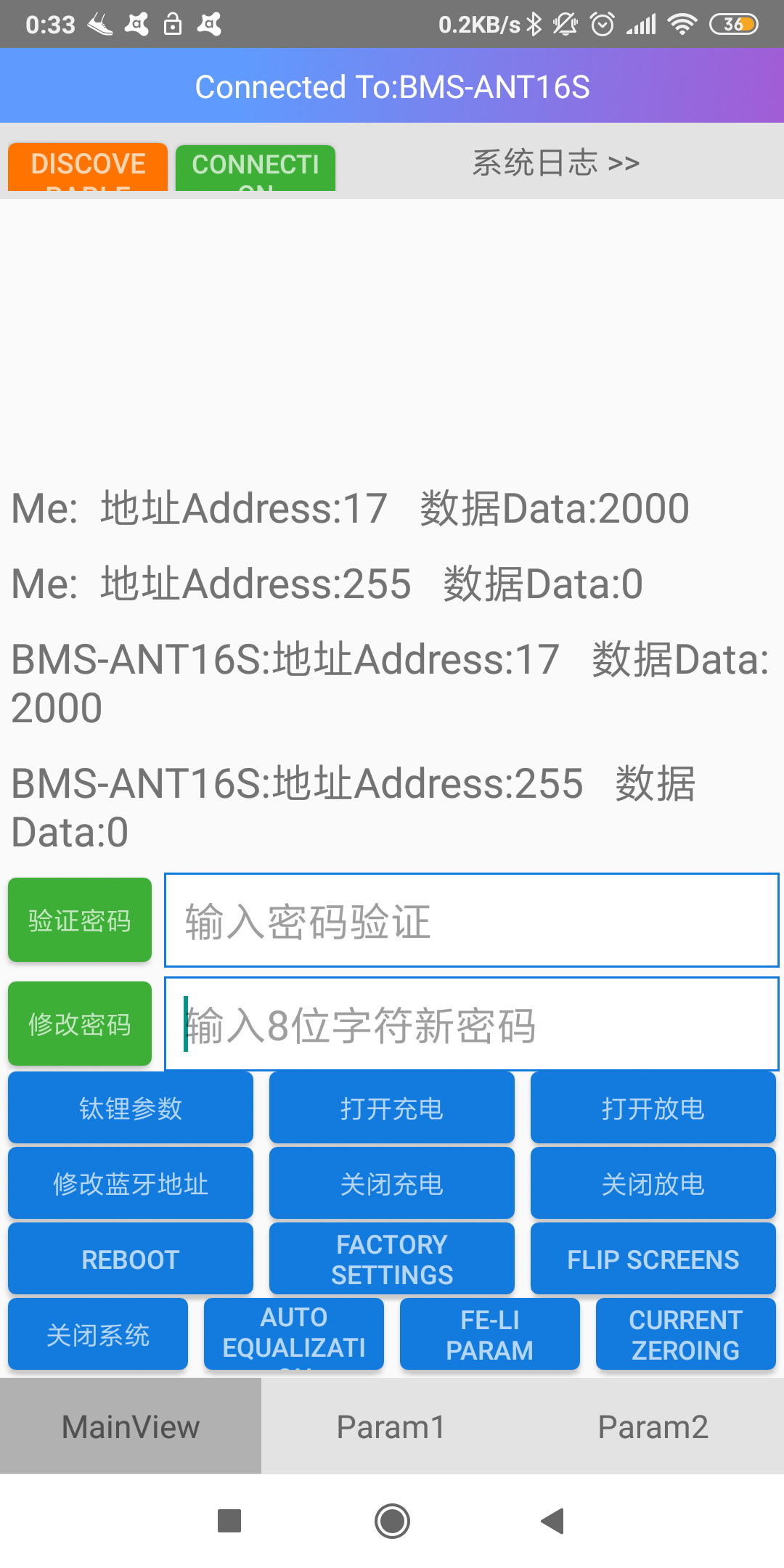Tap 修改蓝牙地址 button
Screen dimensions: 784x1568
[131, 1183]
